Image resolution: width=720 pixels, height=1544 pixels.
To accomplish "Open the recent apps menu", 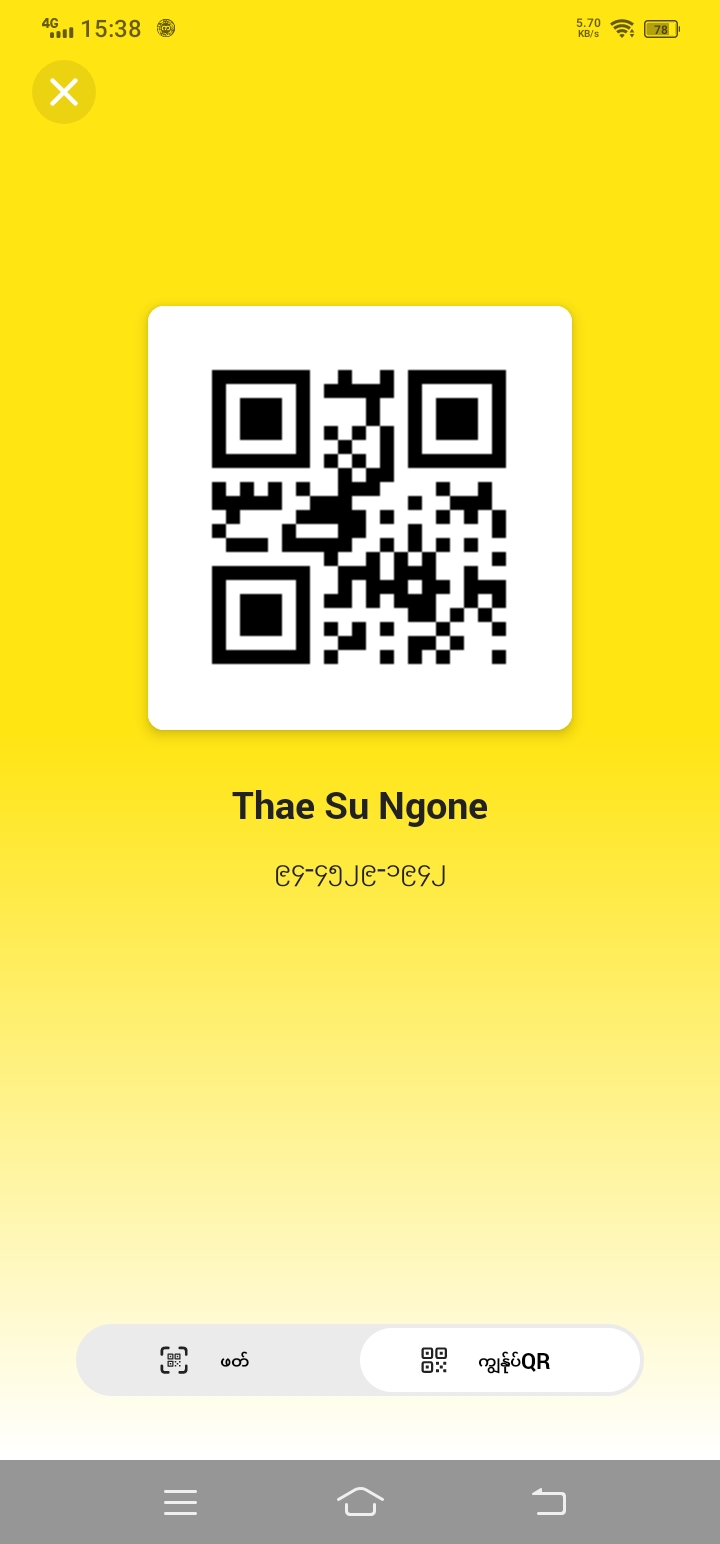I will [180, 1501].
